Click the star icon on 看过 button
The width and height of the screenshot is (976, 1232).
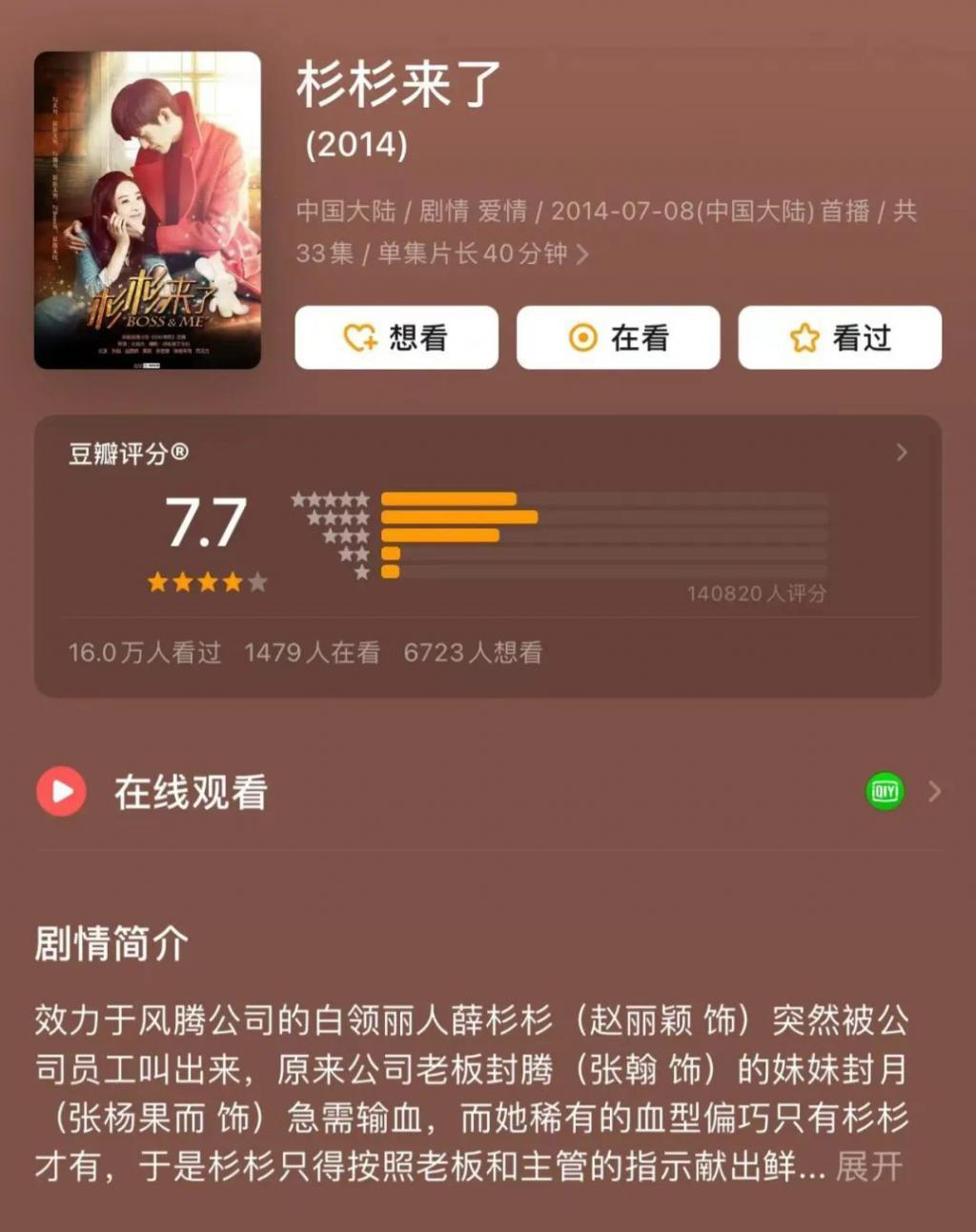click(803, 337)
